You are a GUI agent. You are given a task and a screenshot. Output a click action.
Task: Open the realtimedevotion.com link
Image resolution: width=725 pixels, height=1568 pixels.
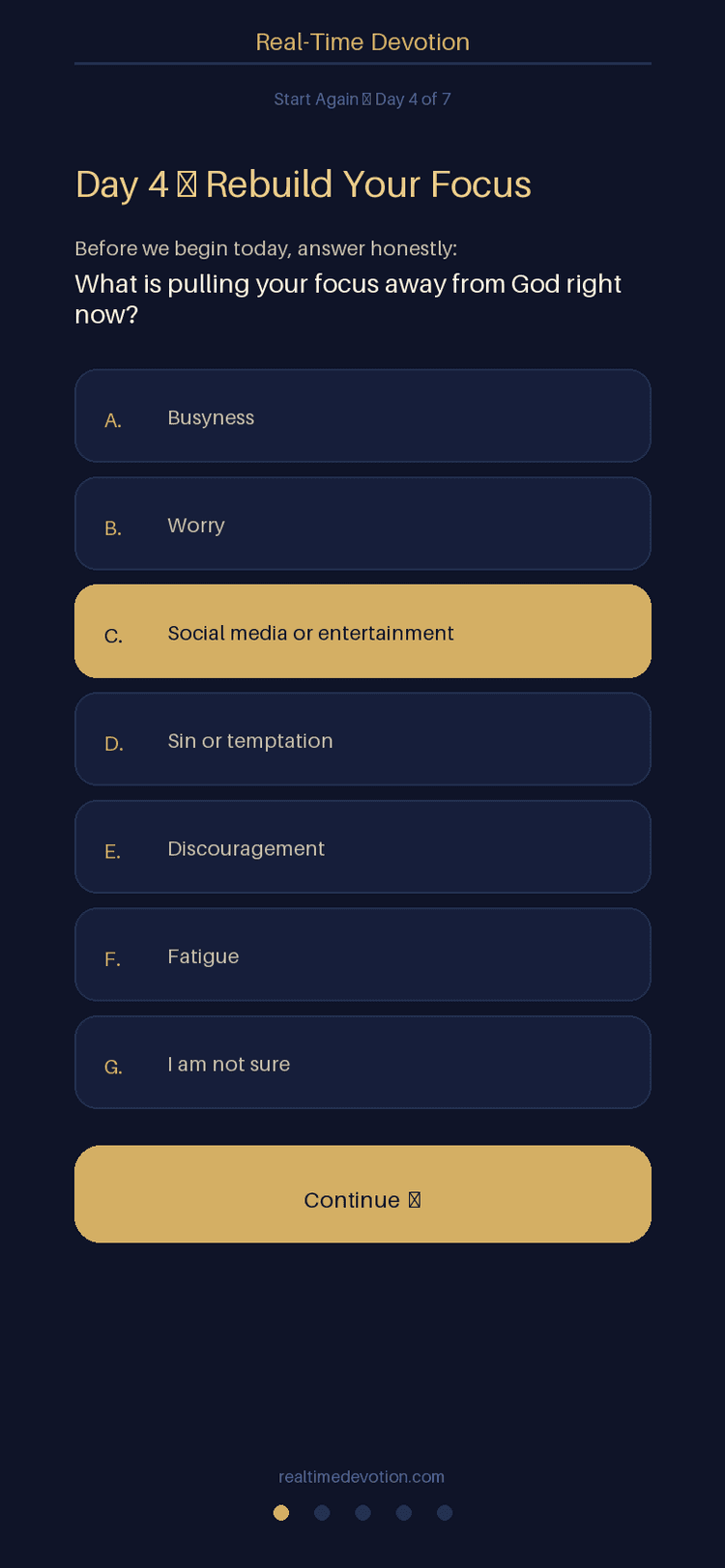tap(362, 1476)
